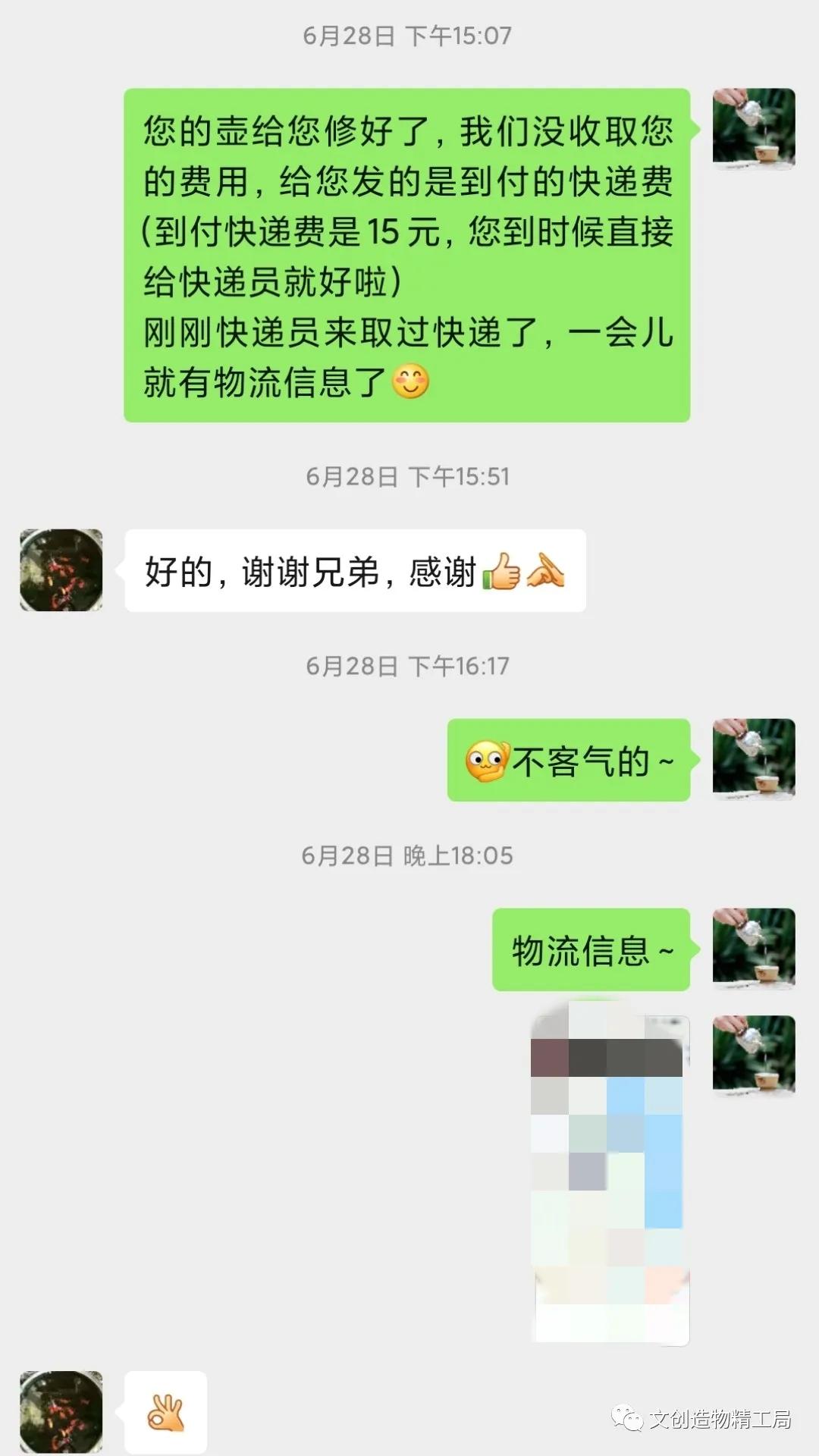Tap the 6月28日 下午15:51 timestamp

click(409, 476)
